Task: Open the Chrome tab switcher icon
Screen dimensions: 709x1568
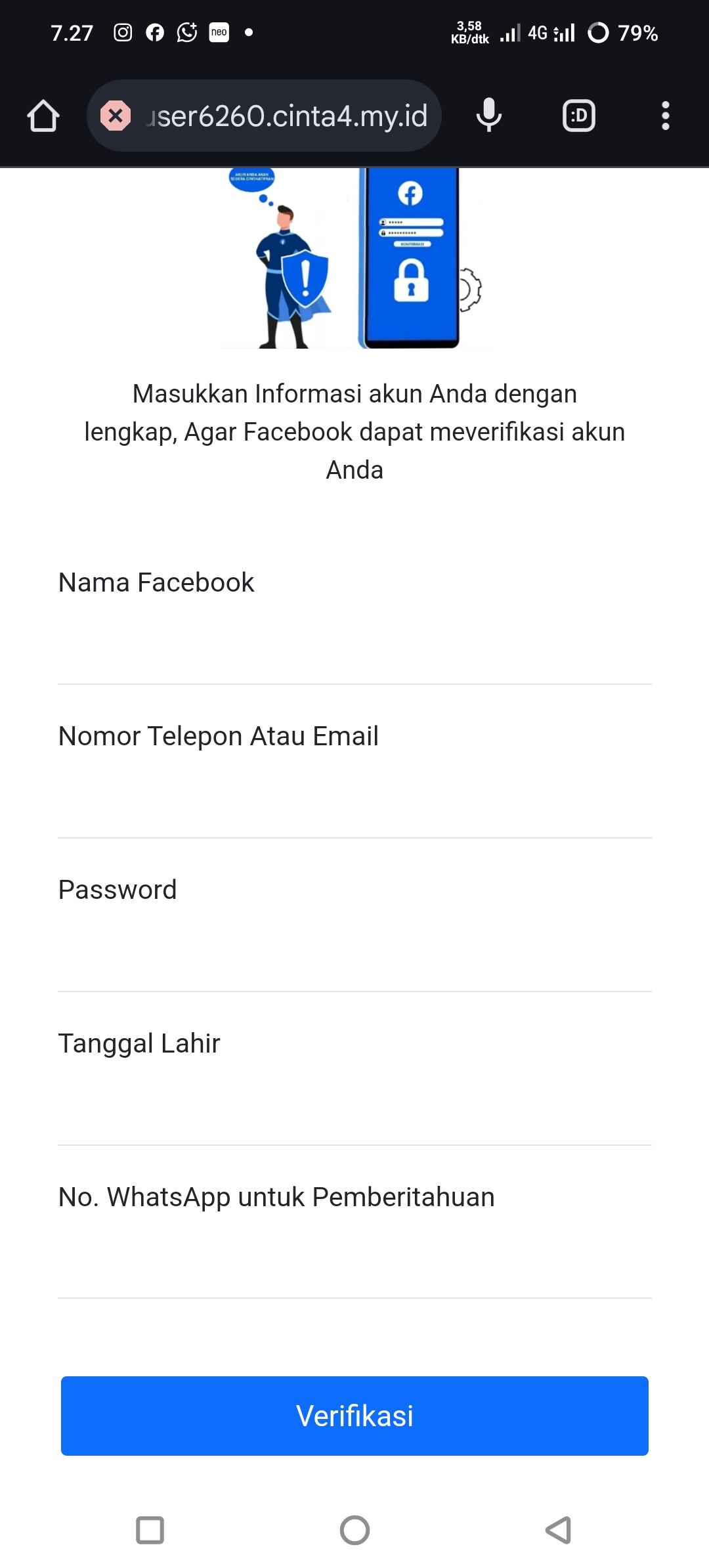Action: 578,116
